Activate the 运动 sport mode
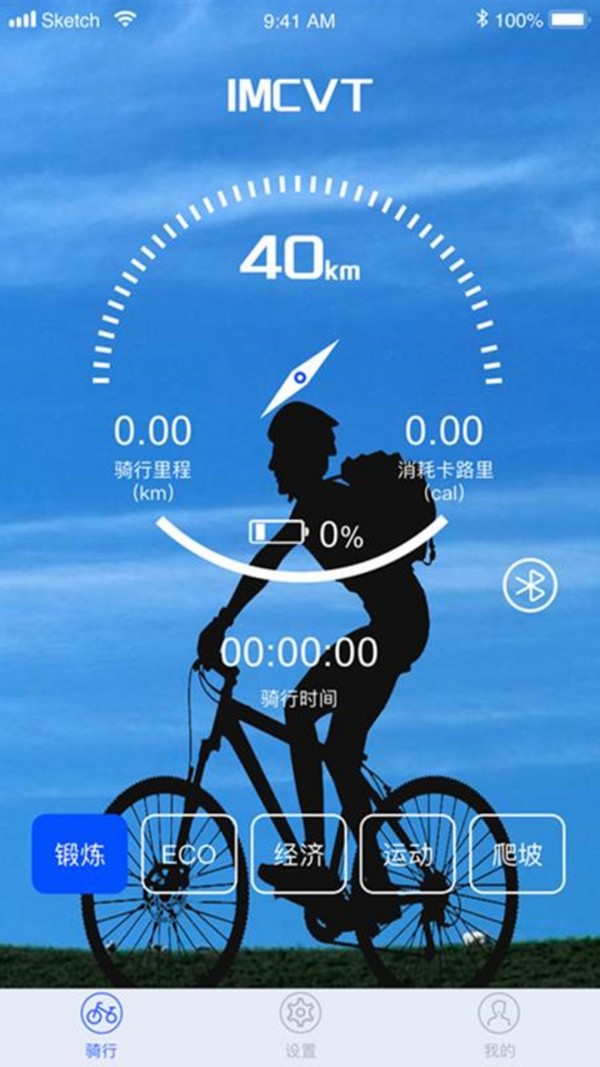Image resolution: width=600 pixels, height=1067 pixels. point(407,854)
